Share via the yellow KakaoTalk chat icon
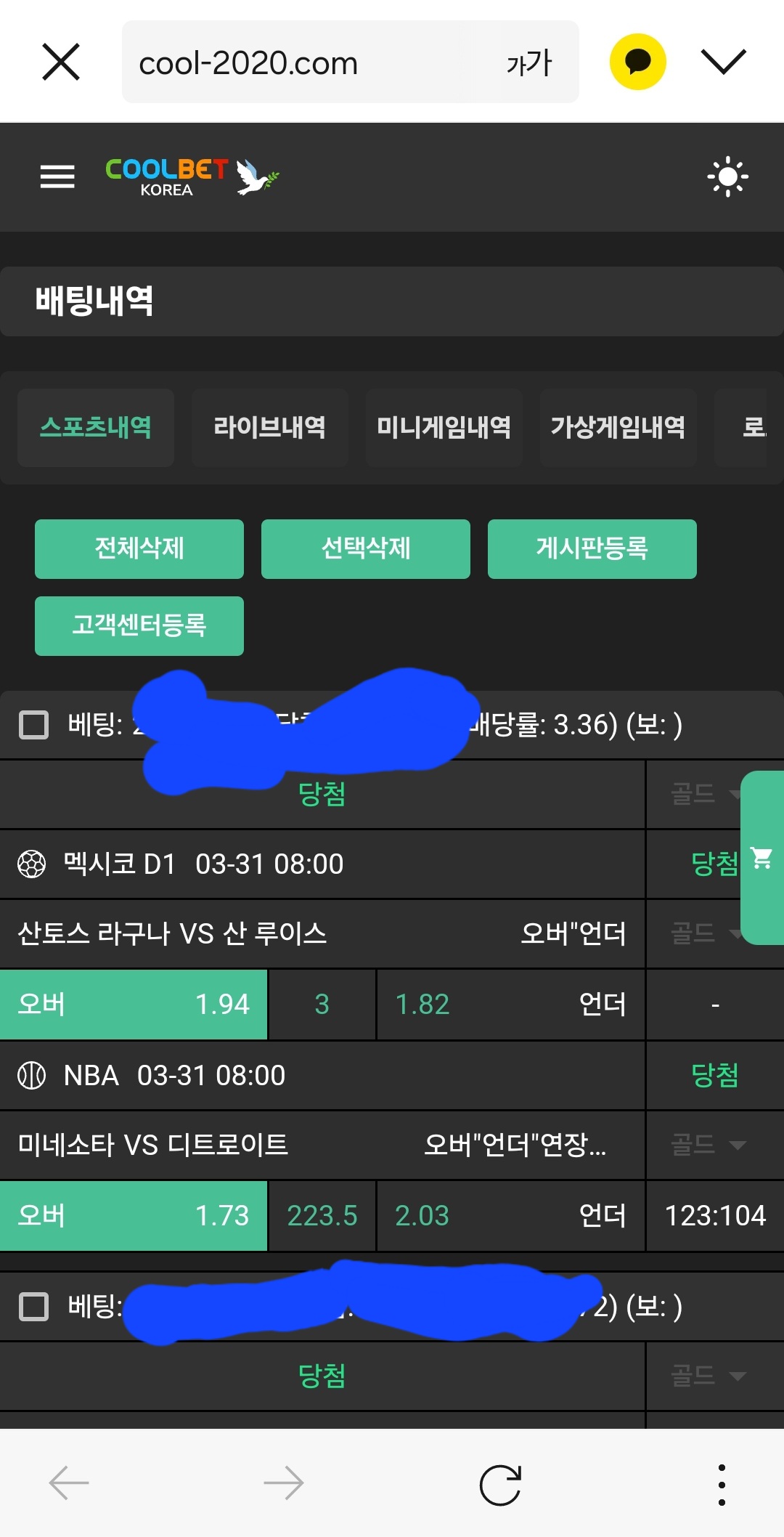 (x=637, y=62)
